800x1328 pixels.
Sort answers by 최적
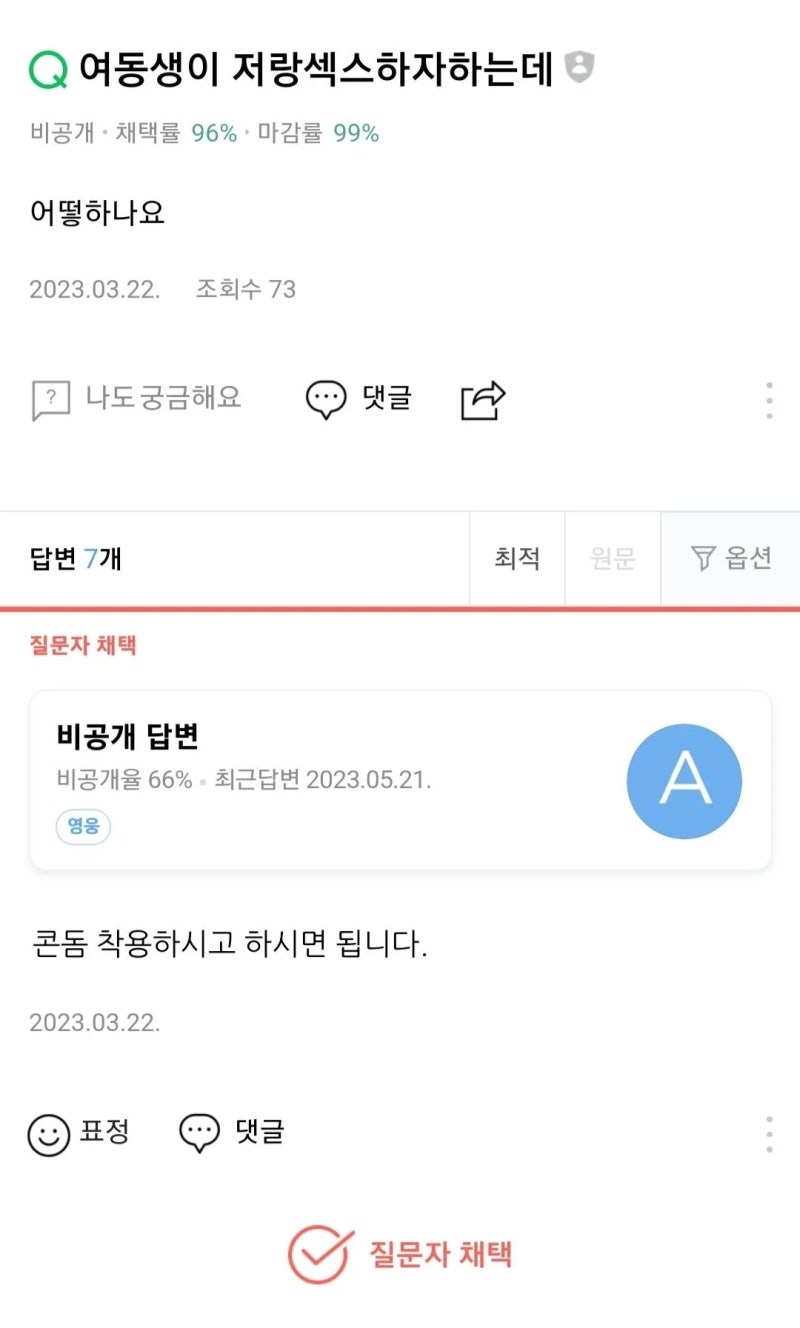517,558
